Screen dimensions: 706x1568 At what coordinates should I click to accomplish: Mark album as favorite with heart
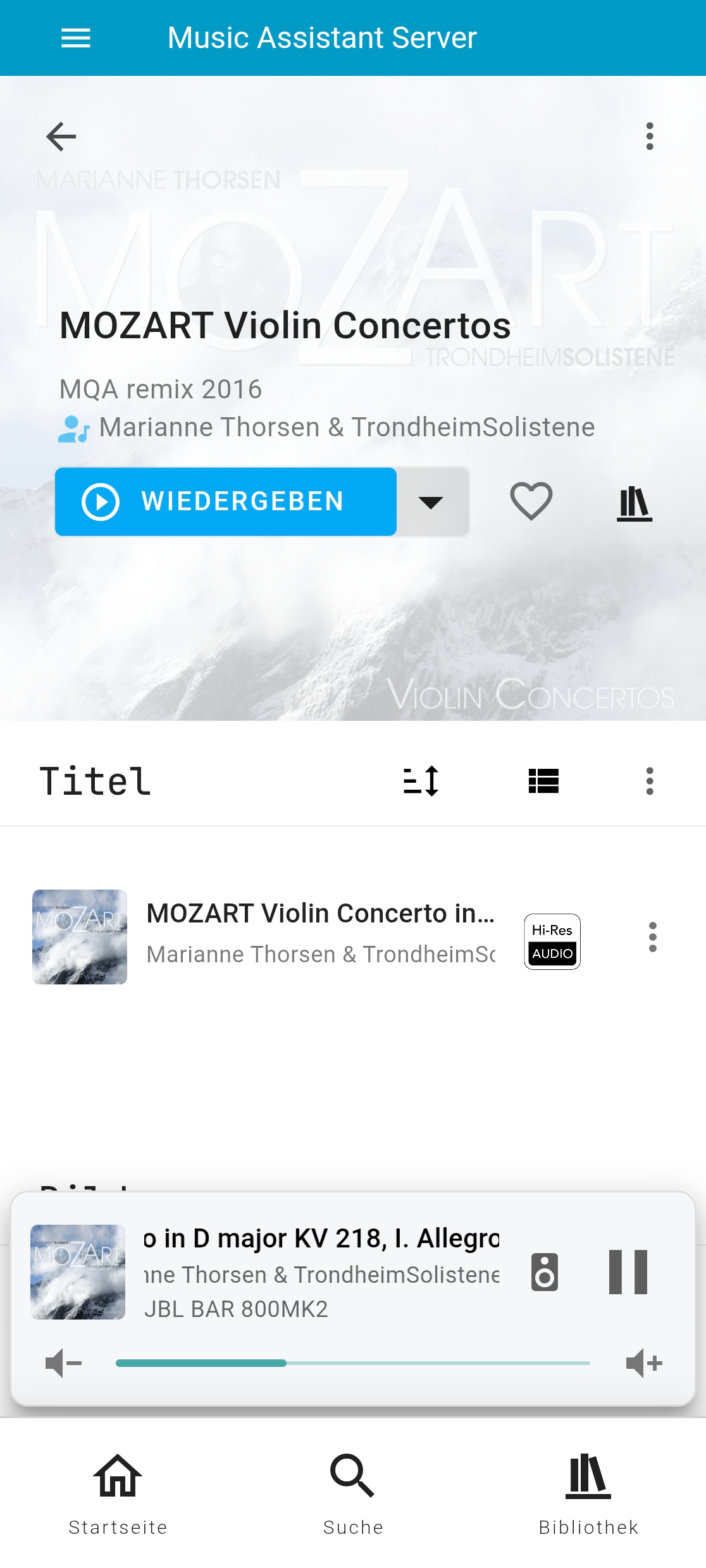pyautogui.click(x=531, y=501)
